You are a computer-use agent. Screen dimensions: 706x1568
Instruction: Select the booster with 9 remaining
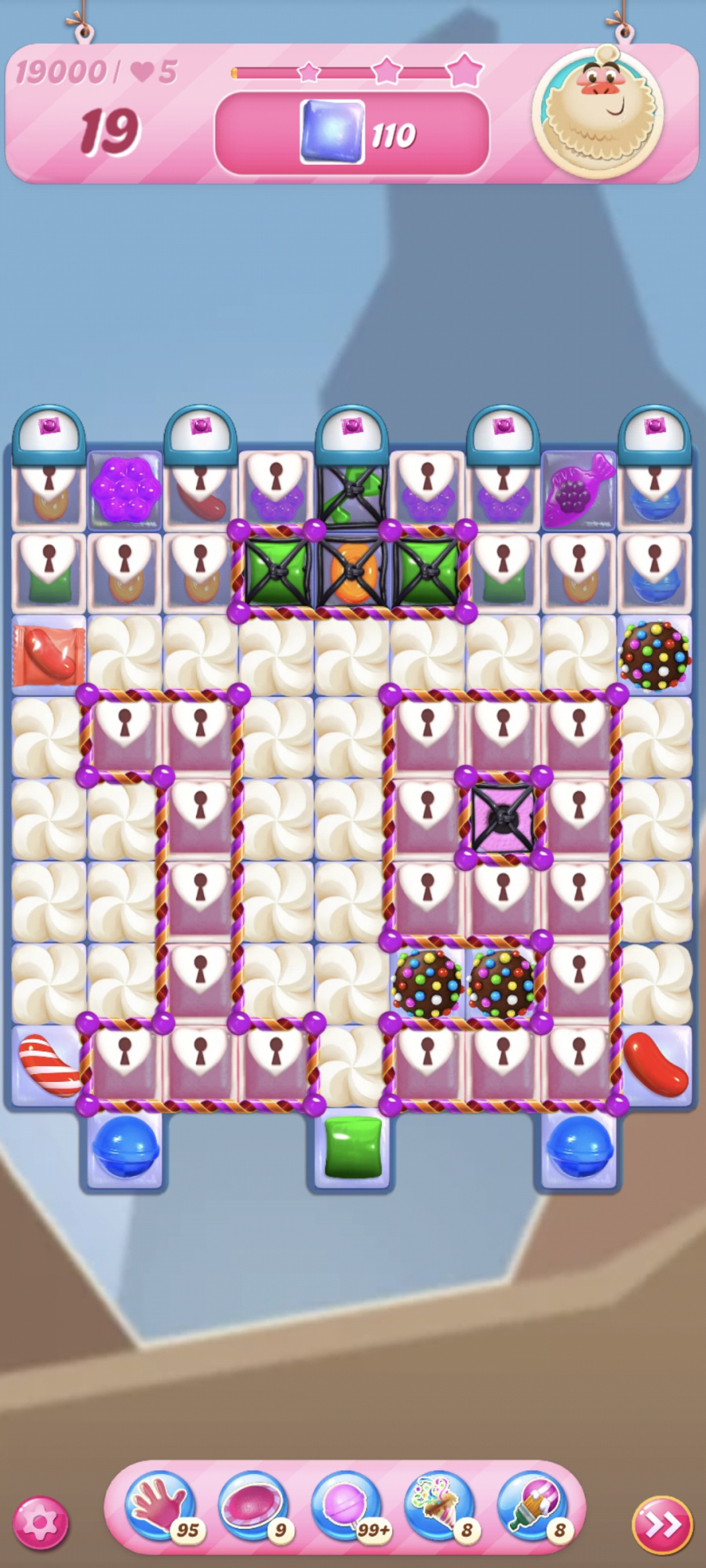tap(253, 1505)
